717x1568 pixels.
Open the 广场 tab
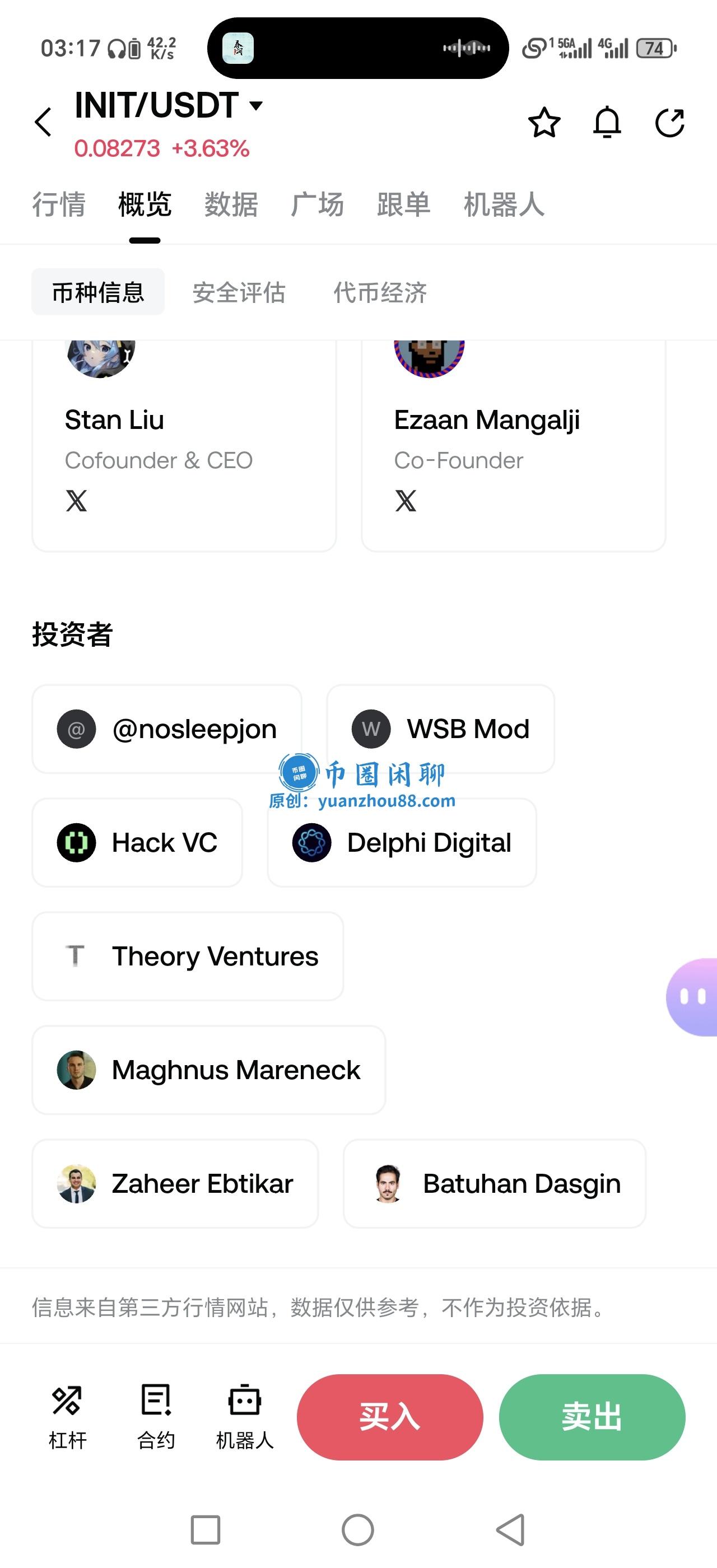point(317,204)
